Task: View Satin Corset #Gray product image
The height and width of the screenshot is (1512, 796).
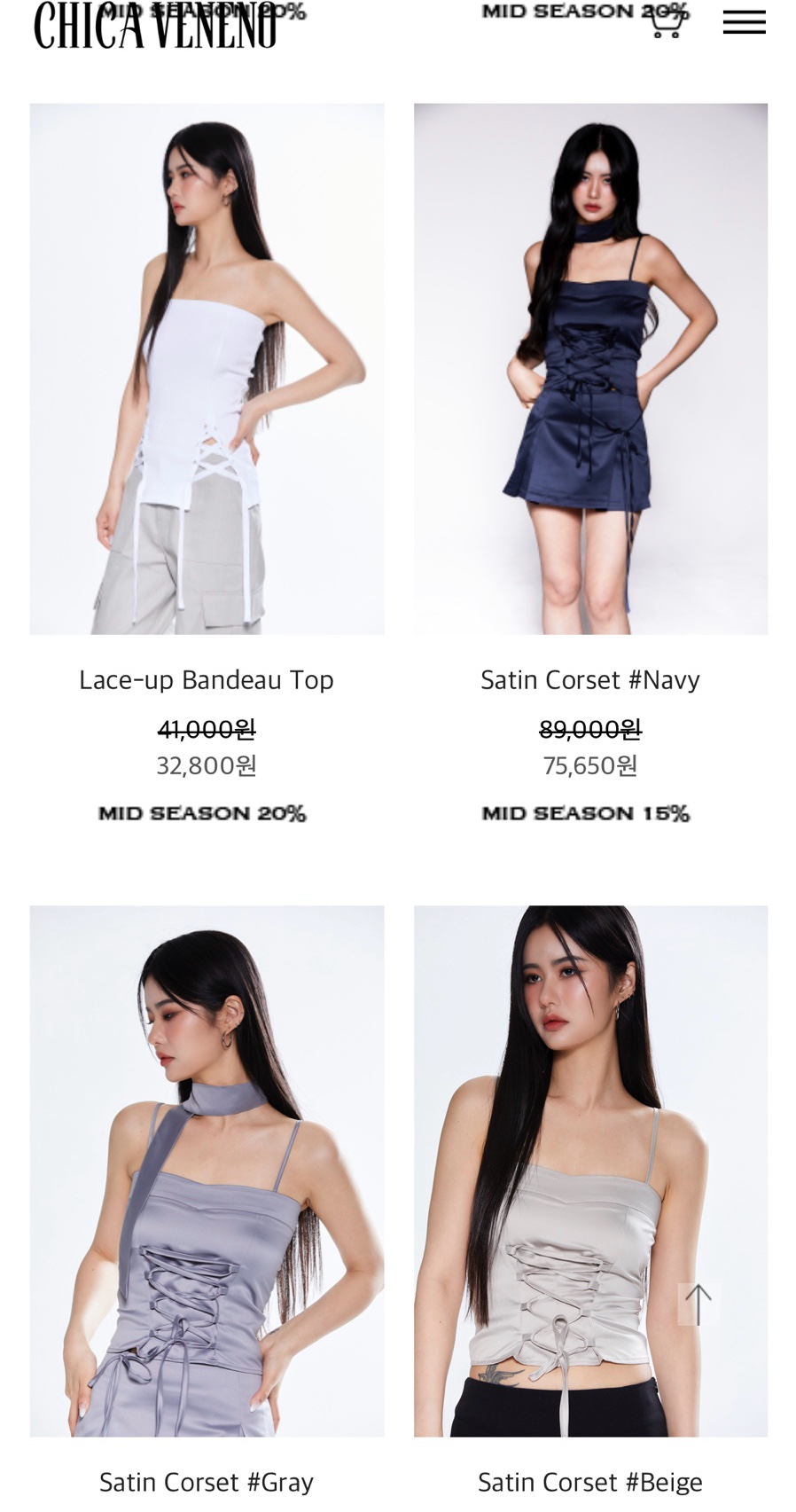Action: click(x=207, y=1171)
